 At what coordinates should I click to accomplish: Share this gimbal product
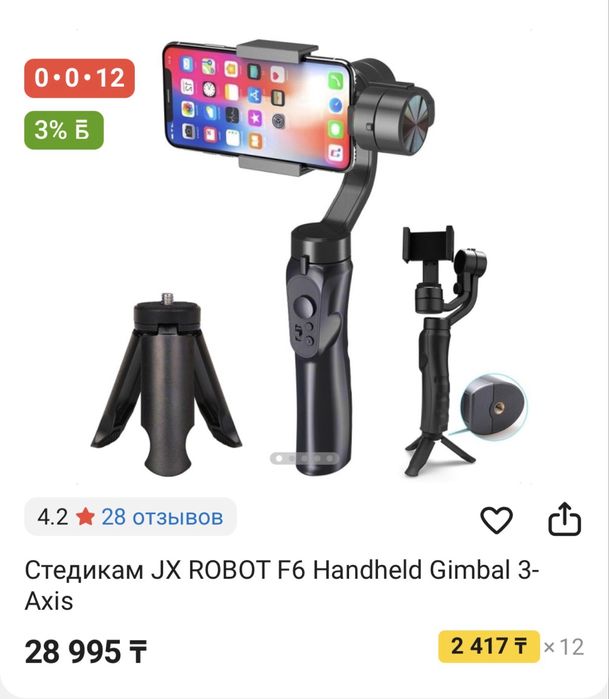[x=564, y=519]
